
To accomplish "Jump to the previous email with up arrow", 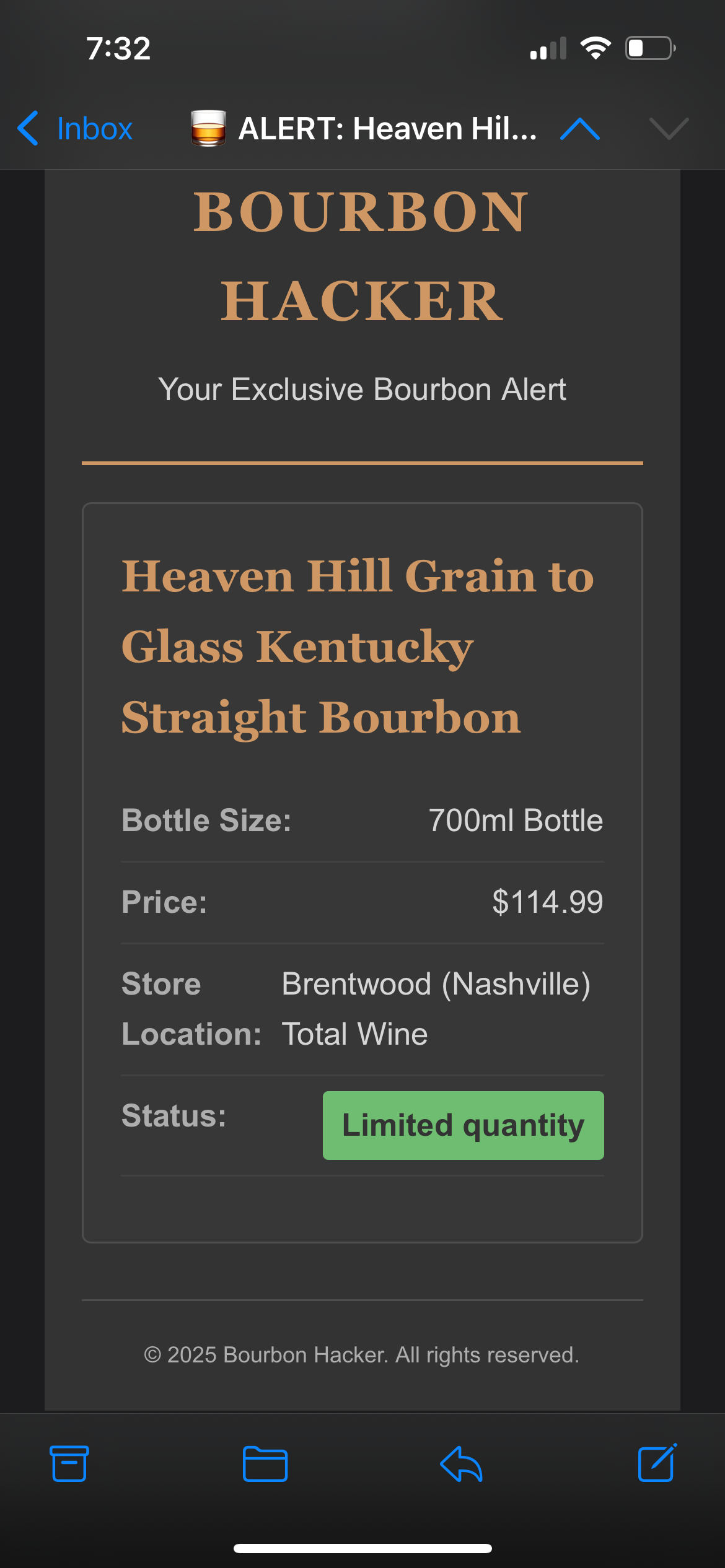I will pyautogui.click(x=580, y=129).
